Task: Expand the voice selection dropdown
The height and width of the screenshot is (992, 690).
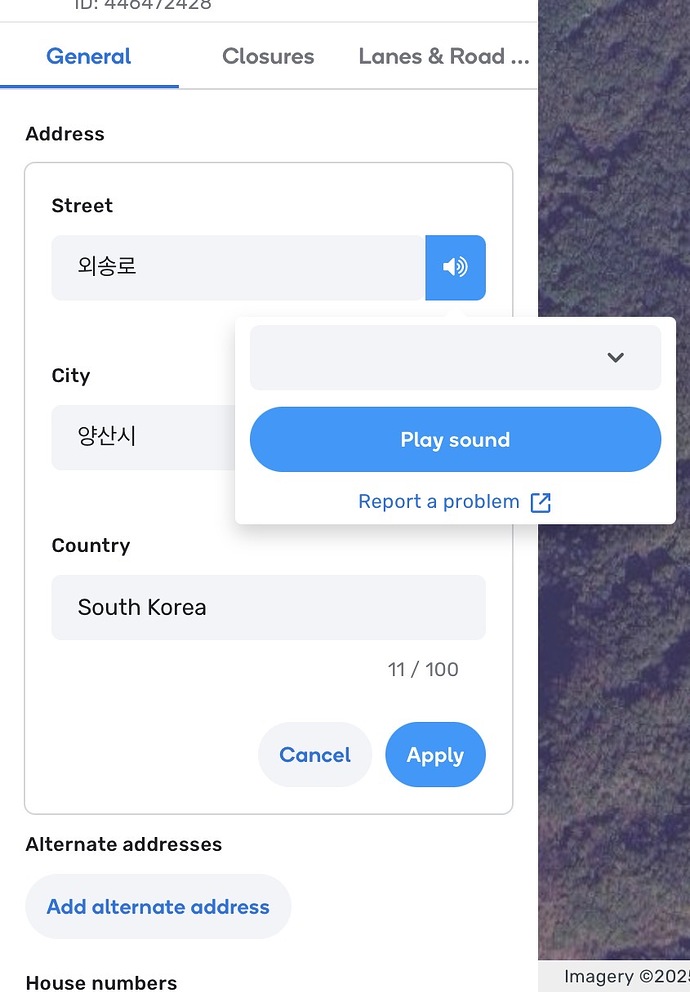Action: pyautogui.click(x=455, y=357)
